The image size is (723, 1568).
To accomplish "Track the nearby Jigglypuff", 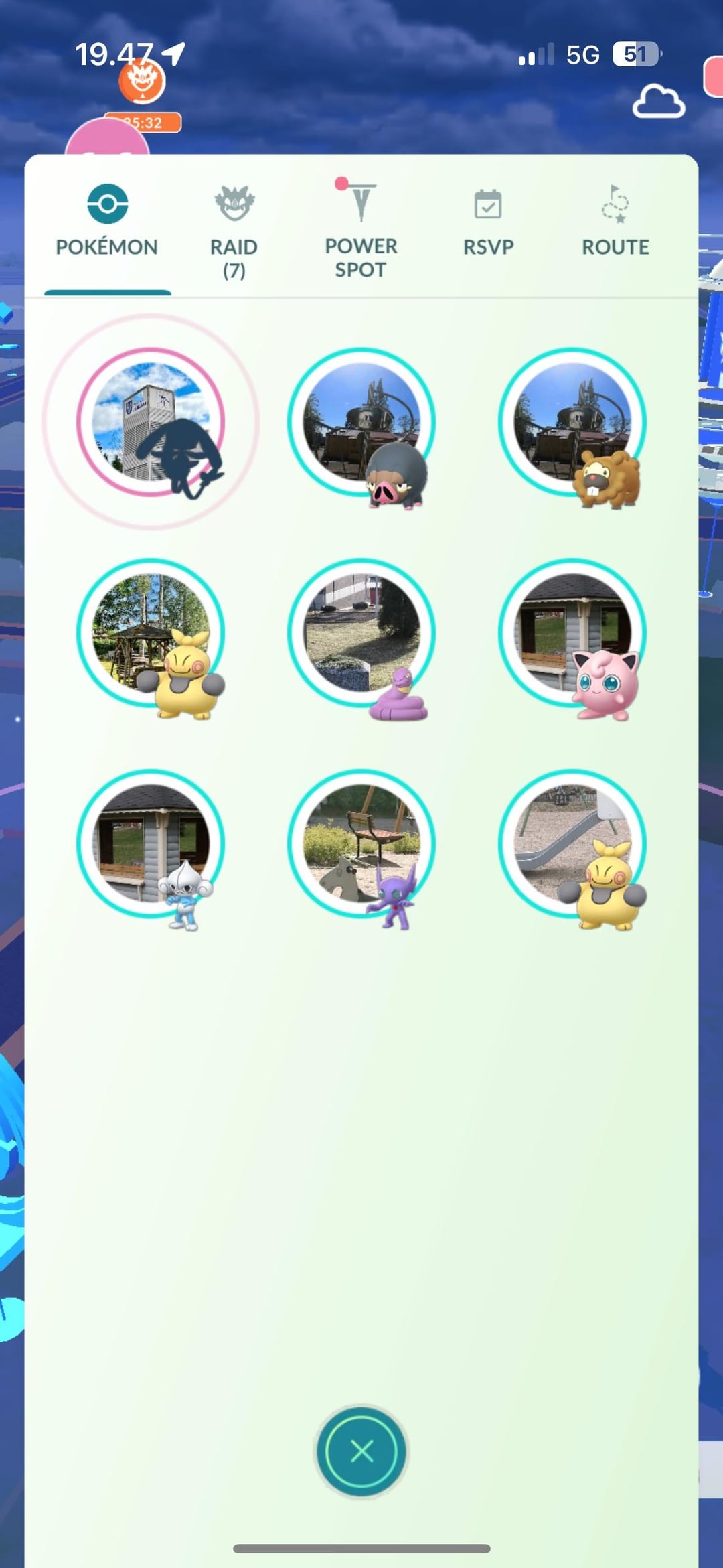I will (x=572, y=633).
